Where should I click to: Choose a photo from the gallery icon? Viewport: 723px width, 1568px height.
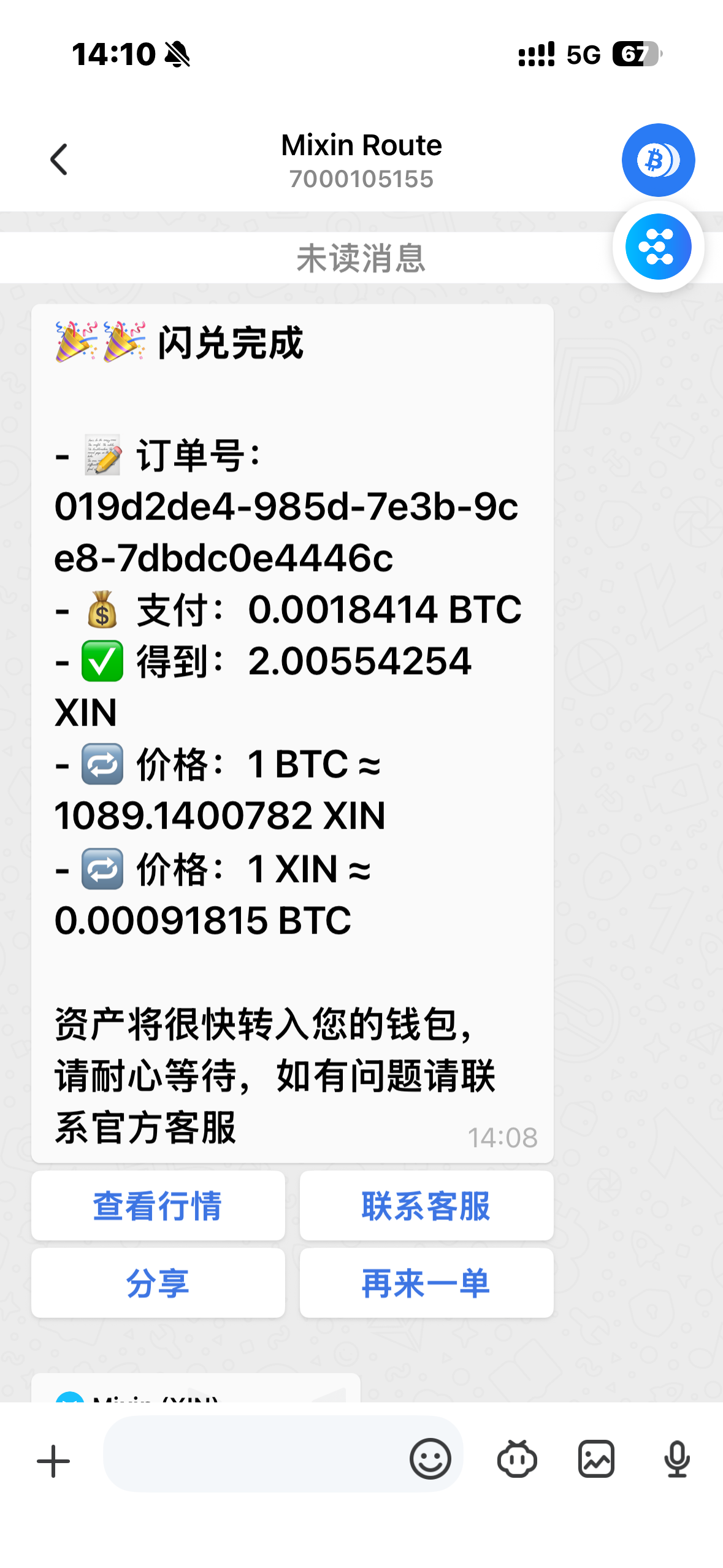[x=596, y=1459]
